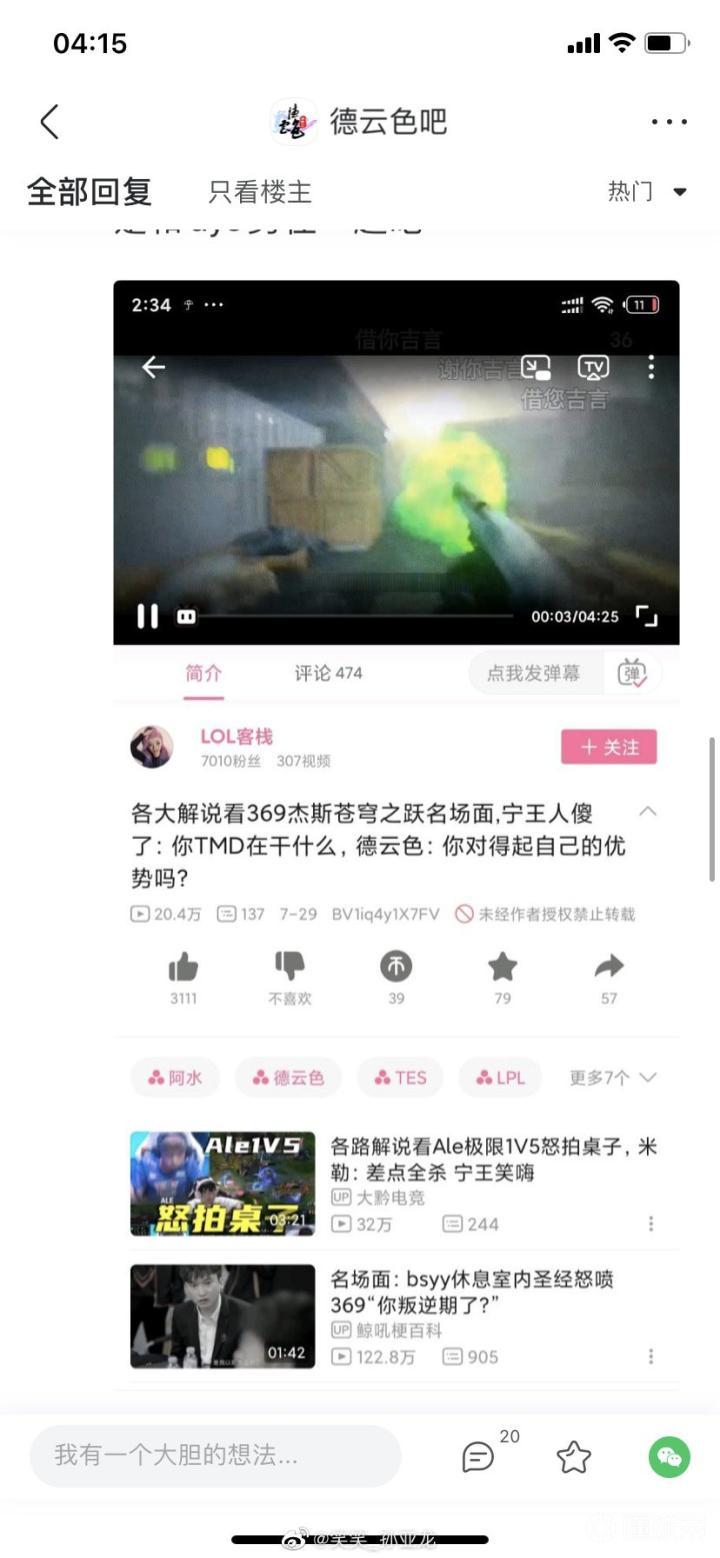Tap the 我有一个大胆的想法 reply field
Screen dimensions: 720x1558
pos(215,1455)
